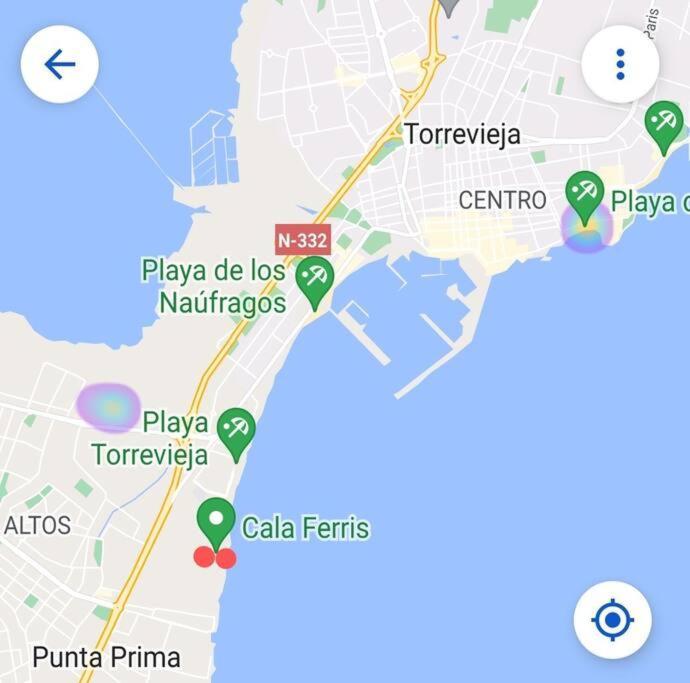The height and width of the screenshot is (683, 690).
Task: Open the three-dot overflow menu
Action: click(620, 65)
